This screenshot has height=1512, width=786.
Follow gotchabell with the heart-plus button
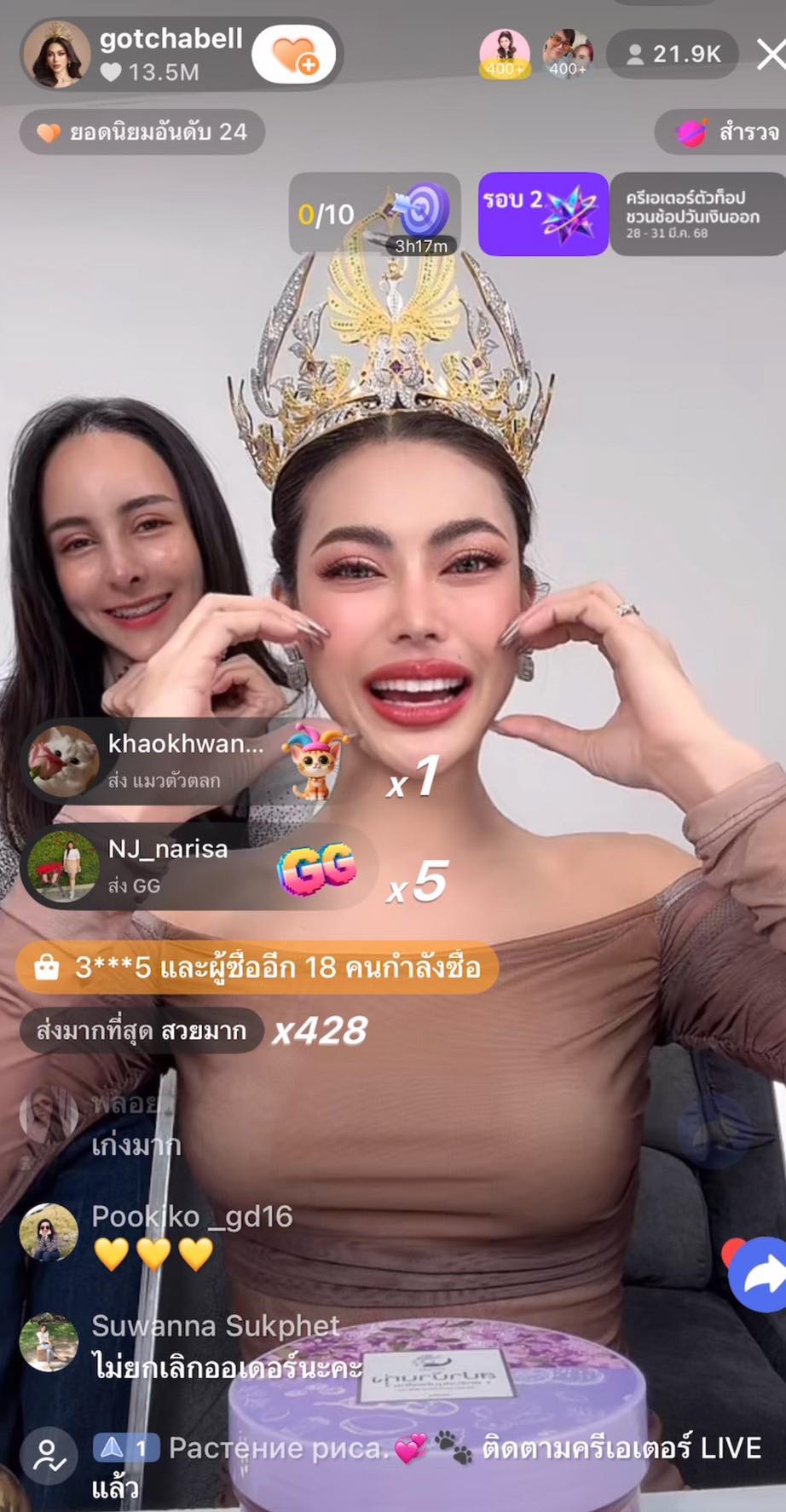(294, 55)
